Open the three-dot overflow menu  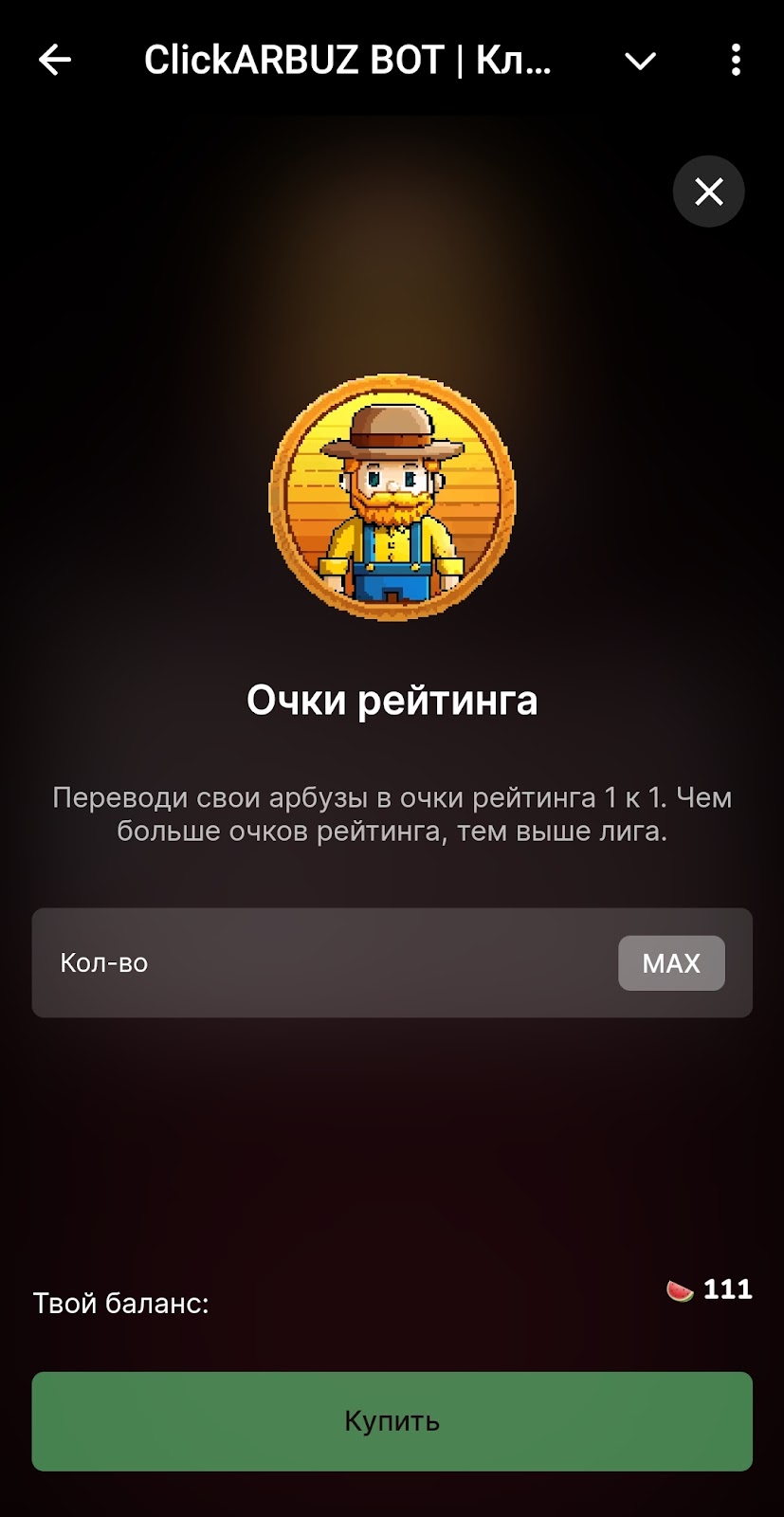pyautogui.click(x=736, y=61)
